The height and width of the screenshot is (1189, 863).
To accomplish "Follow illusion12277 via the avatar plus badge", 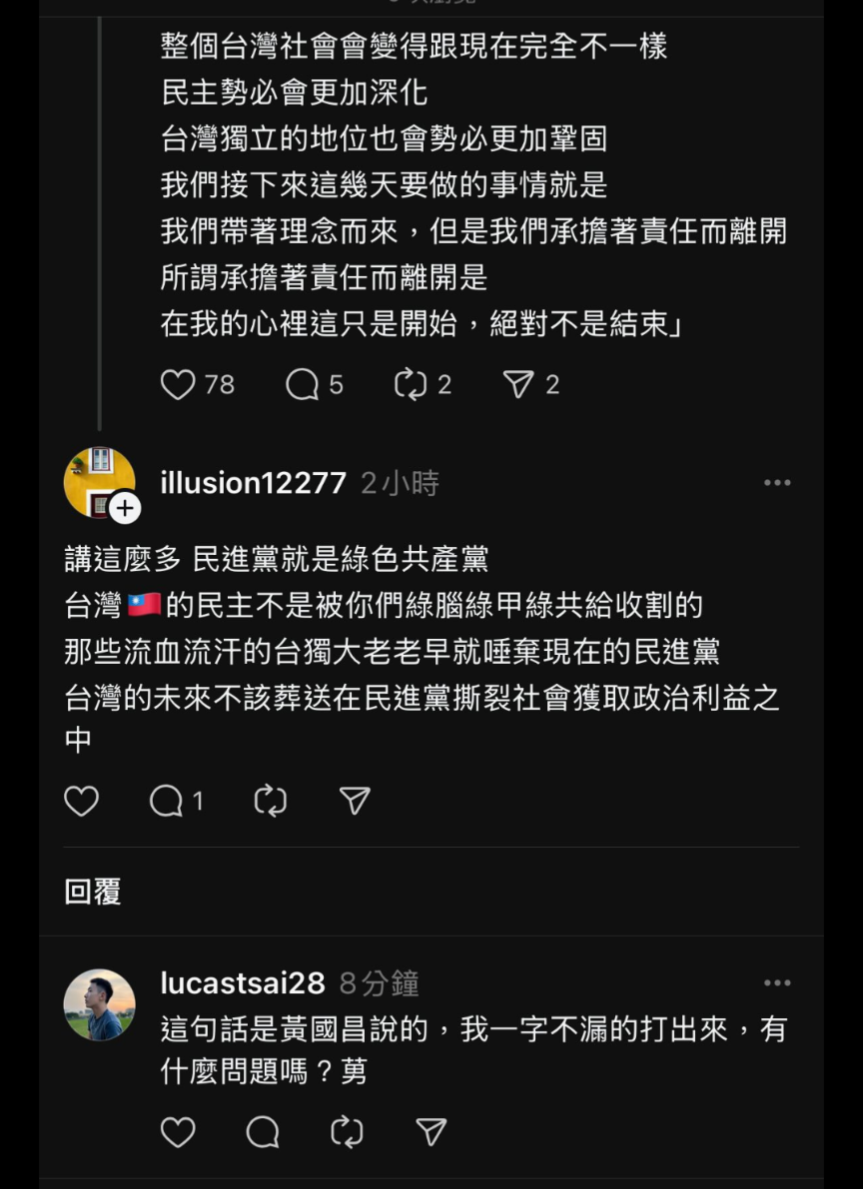I will [124, 508].
